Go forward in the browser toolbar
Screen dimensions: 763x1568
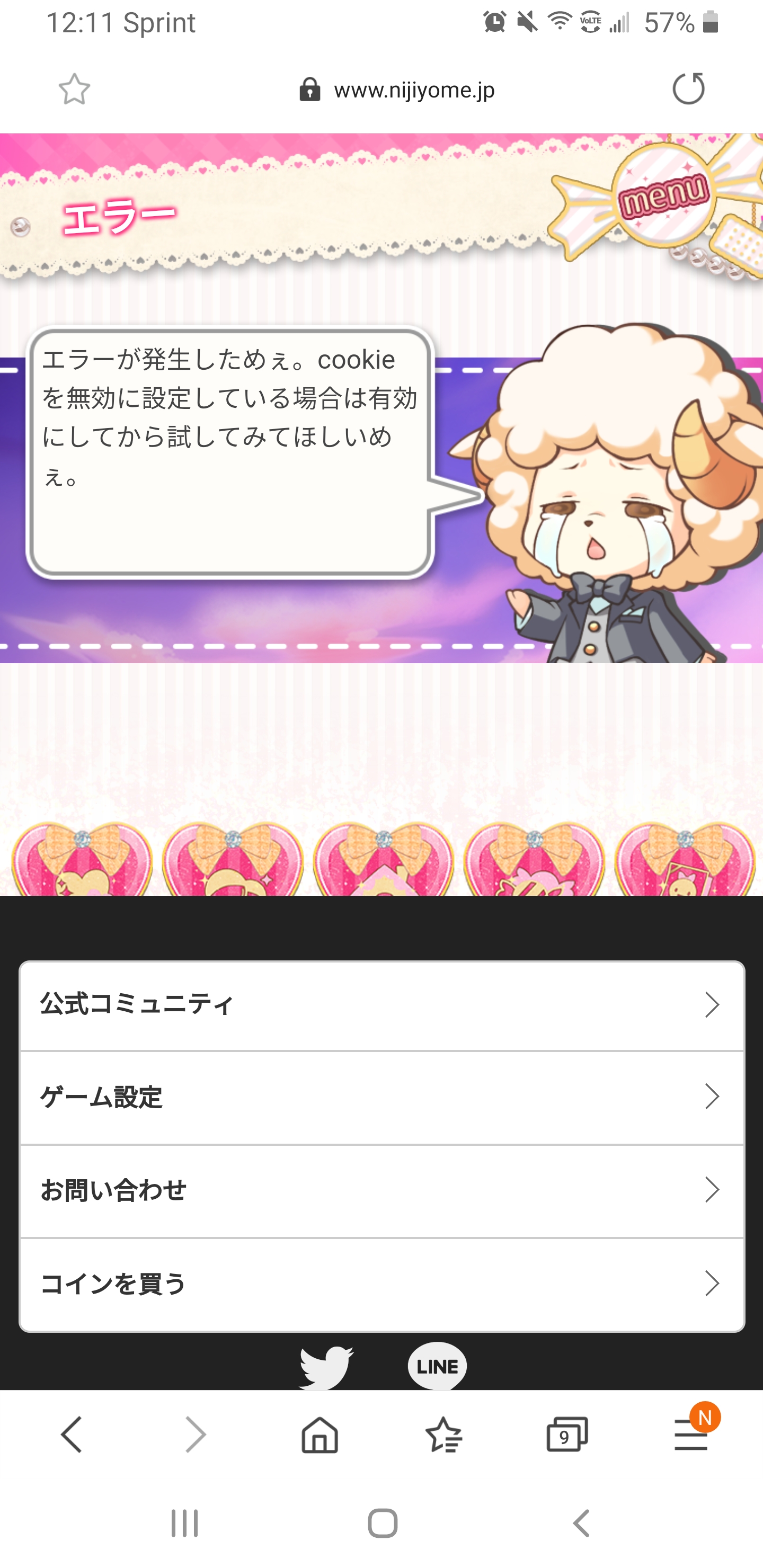click(196, 1435)
